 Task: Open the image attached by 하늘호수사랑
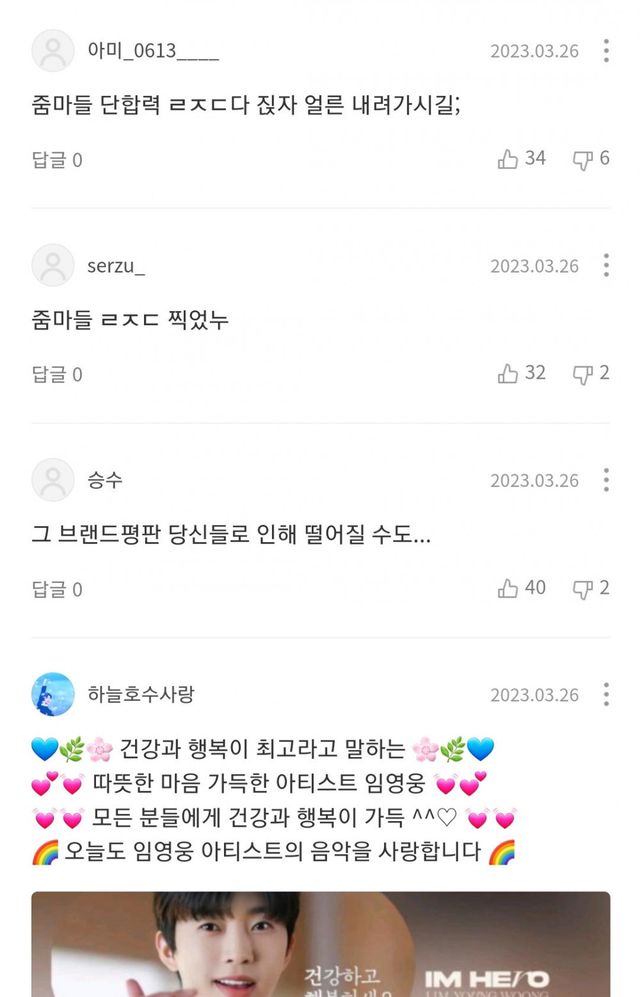[x=320, y=944]
